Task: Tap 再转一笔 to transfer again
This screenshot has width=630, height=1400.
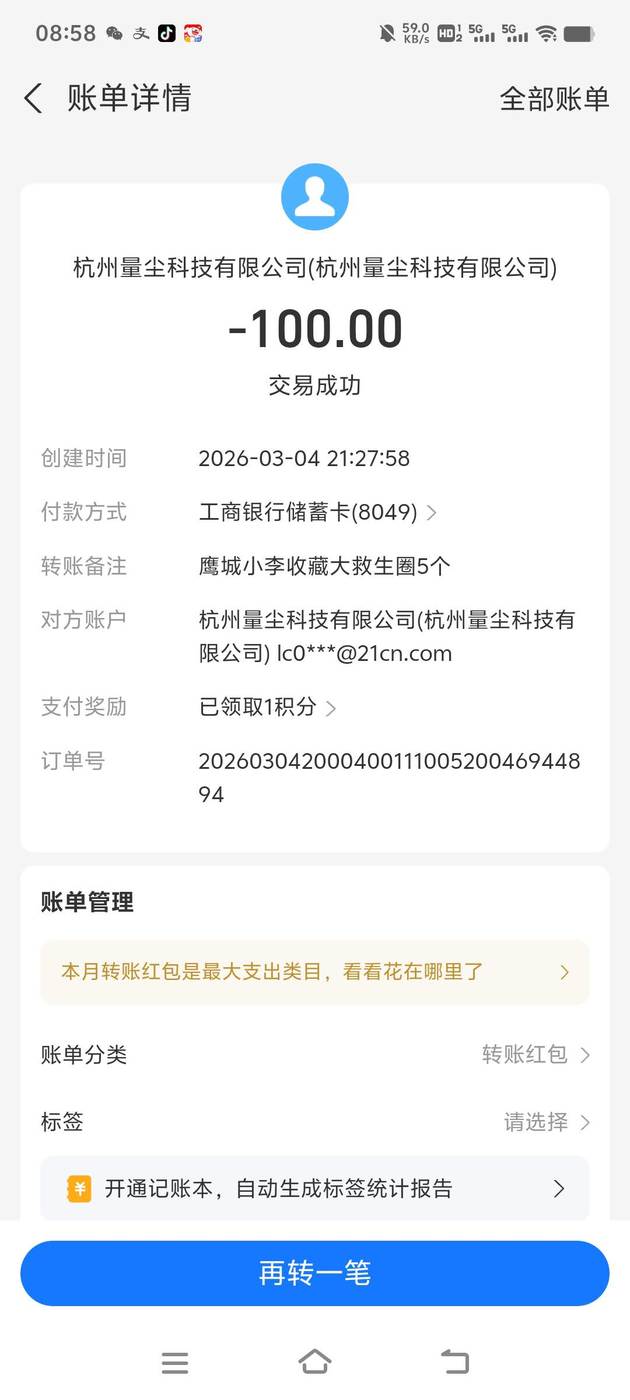Action: click(315, 1273)
